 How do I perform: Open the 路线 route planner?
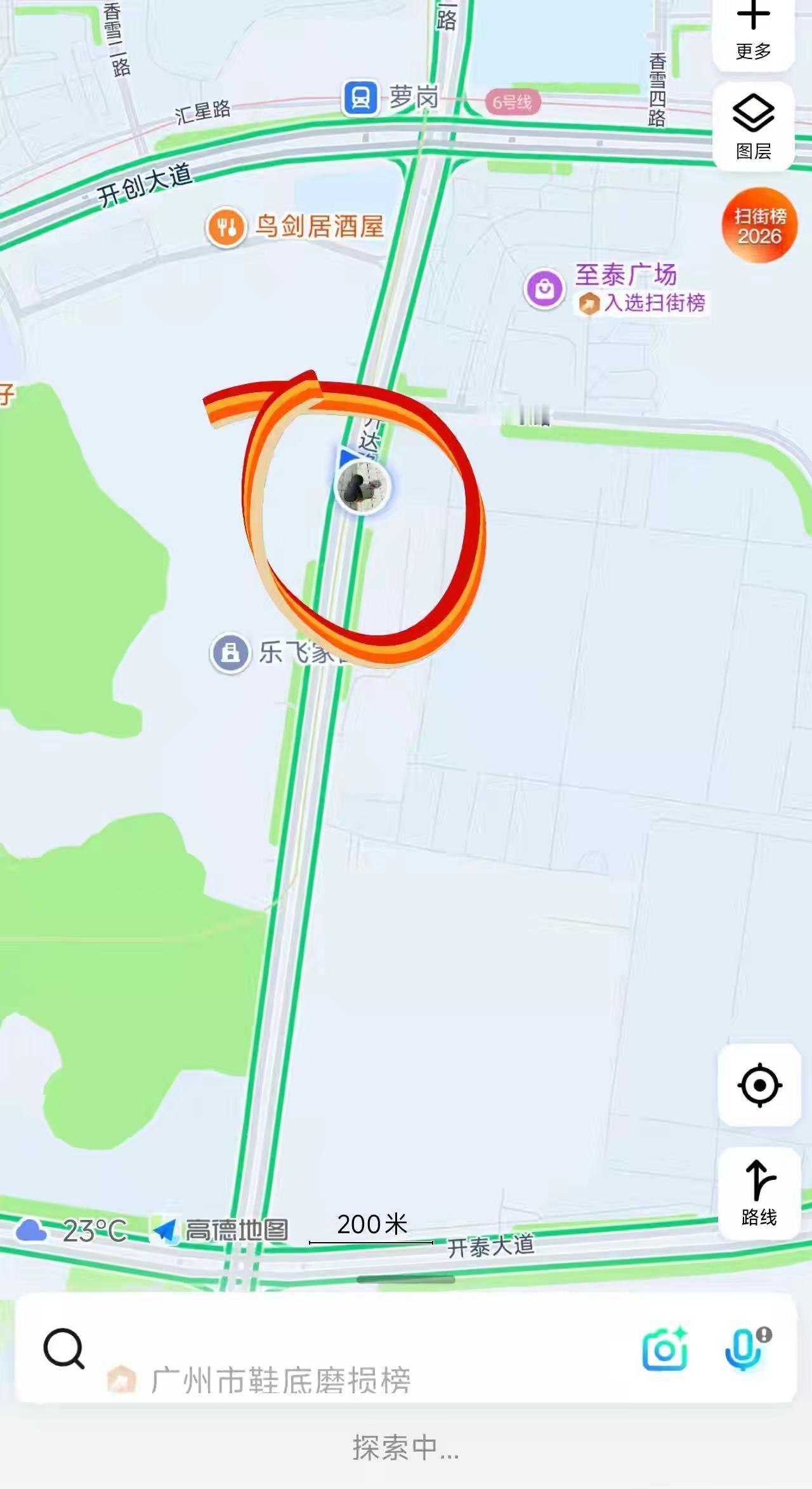point(759,1193)
